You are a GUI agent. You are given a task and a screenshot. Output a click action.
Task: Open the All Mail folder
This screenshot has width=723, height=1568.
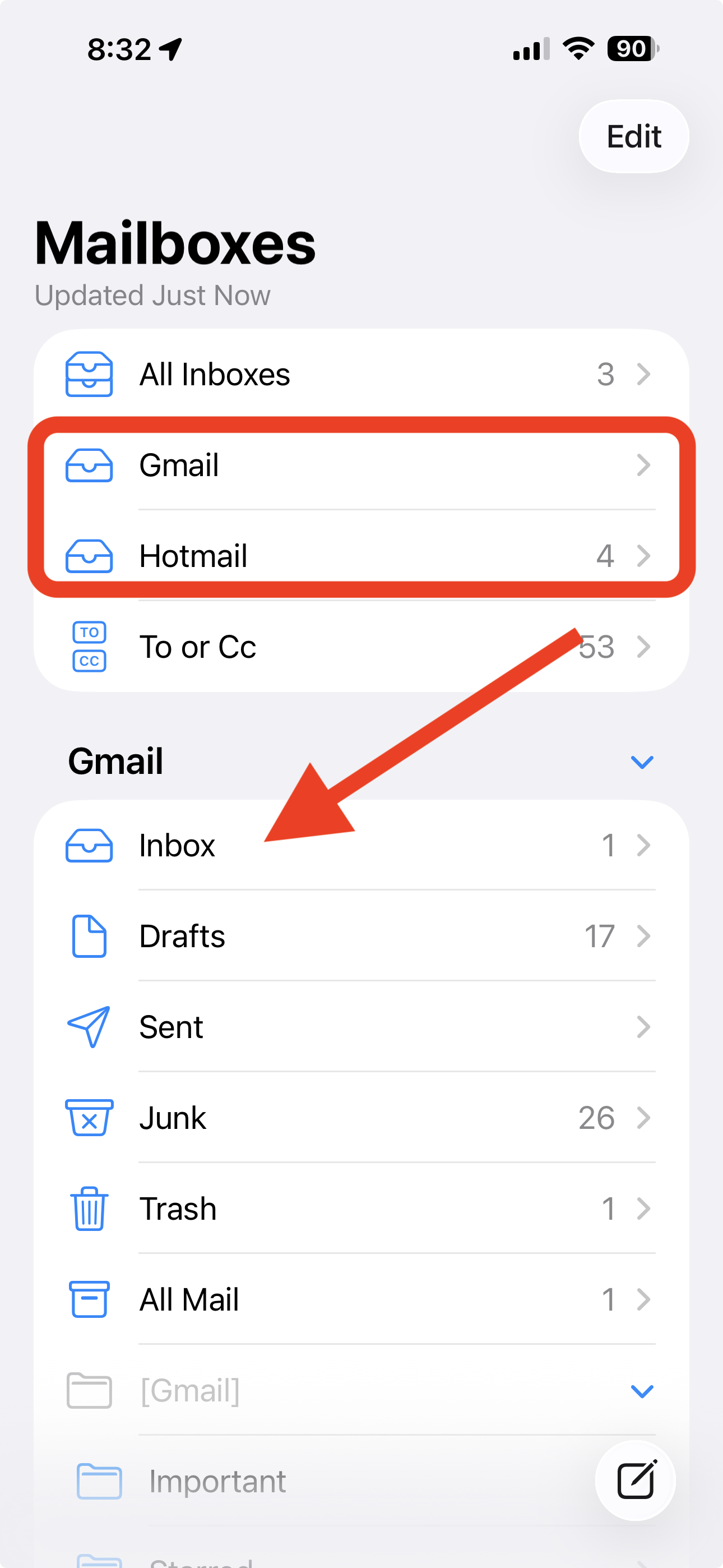(360, 1299)
